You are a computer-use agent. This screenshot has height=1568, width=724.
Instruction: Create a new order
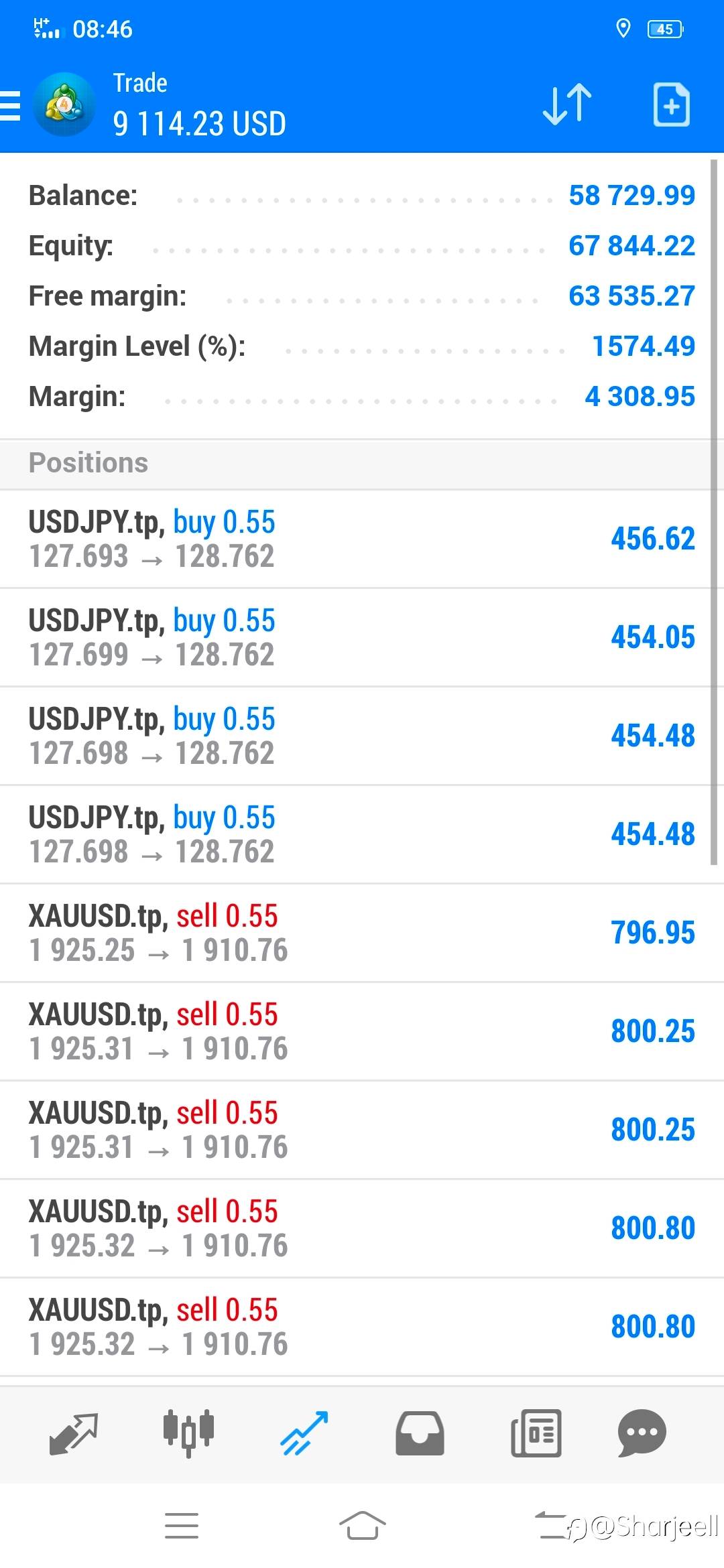point(671,105)
